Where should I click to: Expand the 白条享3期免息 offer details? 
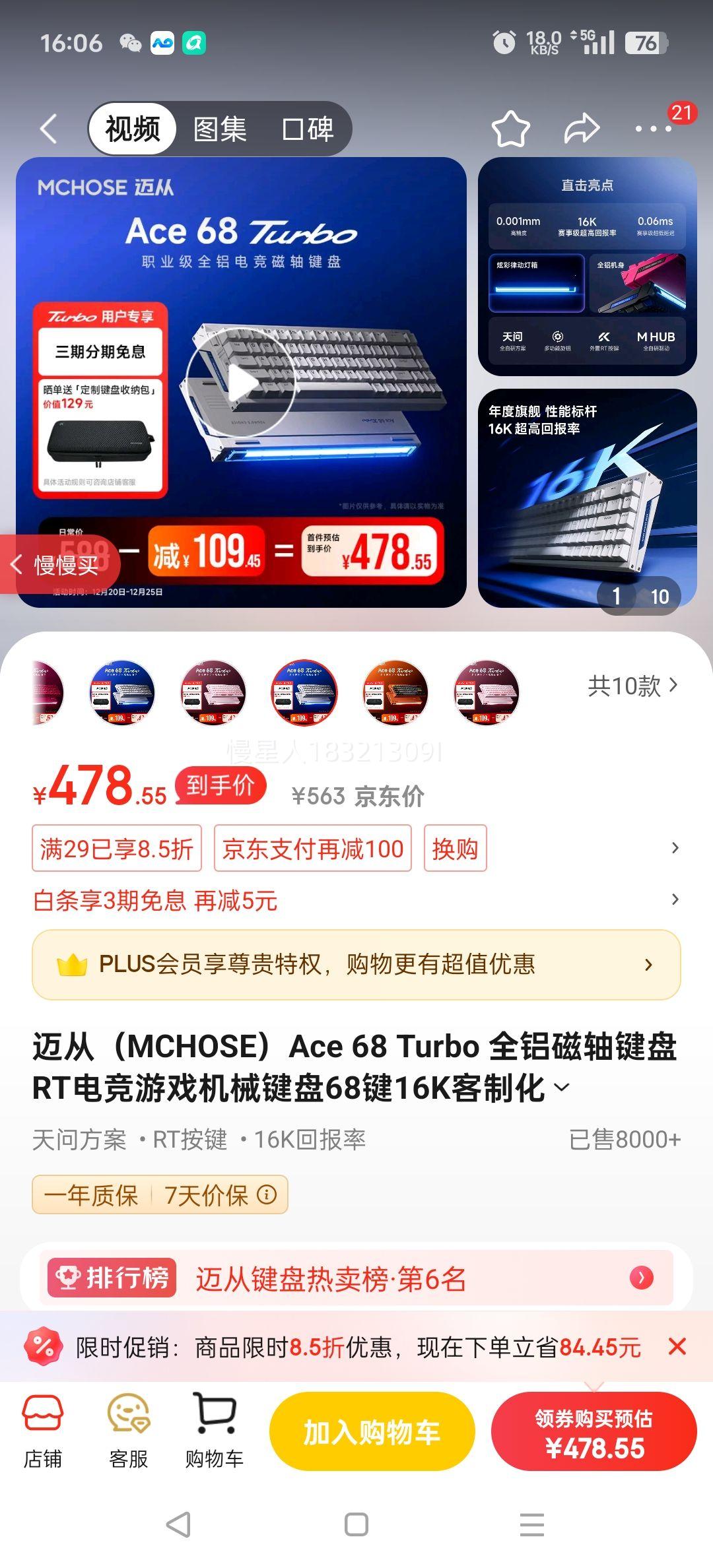[674, 899]
